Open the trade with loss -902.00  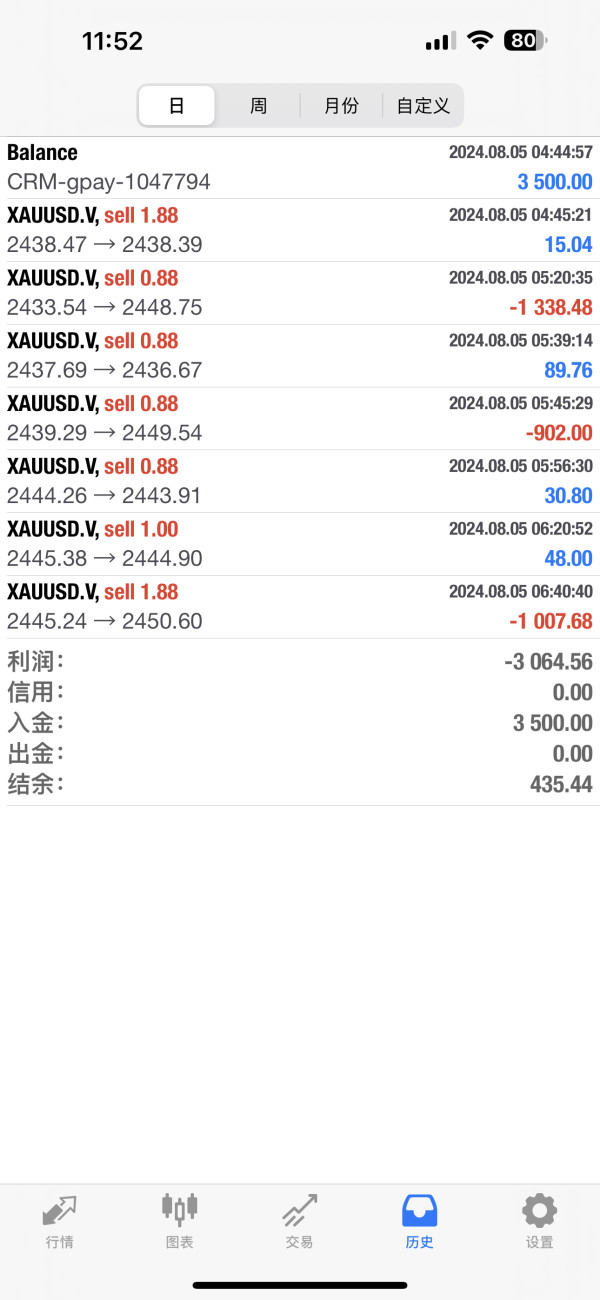[x=300, y=419]
